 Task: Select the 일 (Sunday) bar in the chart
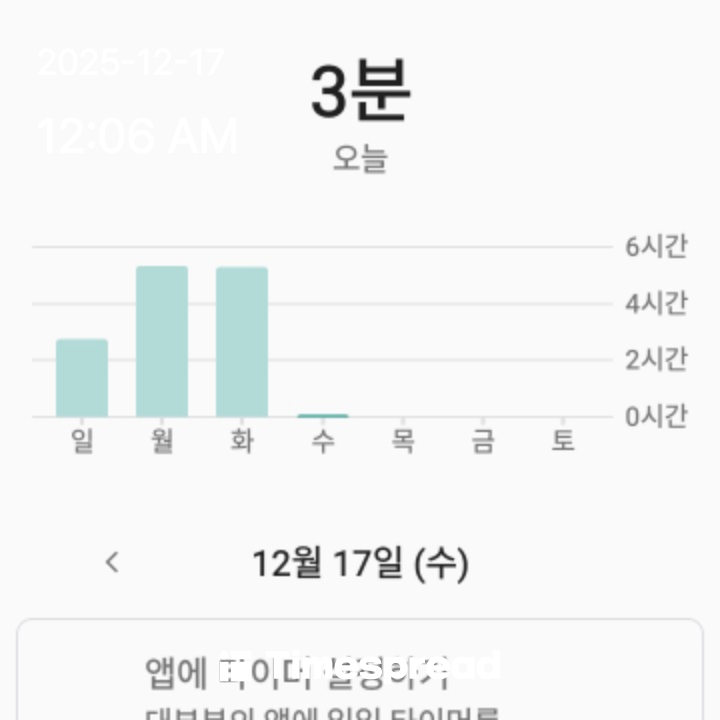82,378
